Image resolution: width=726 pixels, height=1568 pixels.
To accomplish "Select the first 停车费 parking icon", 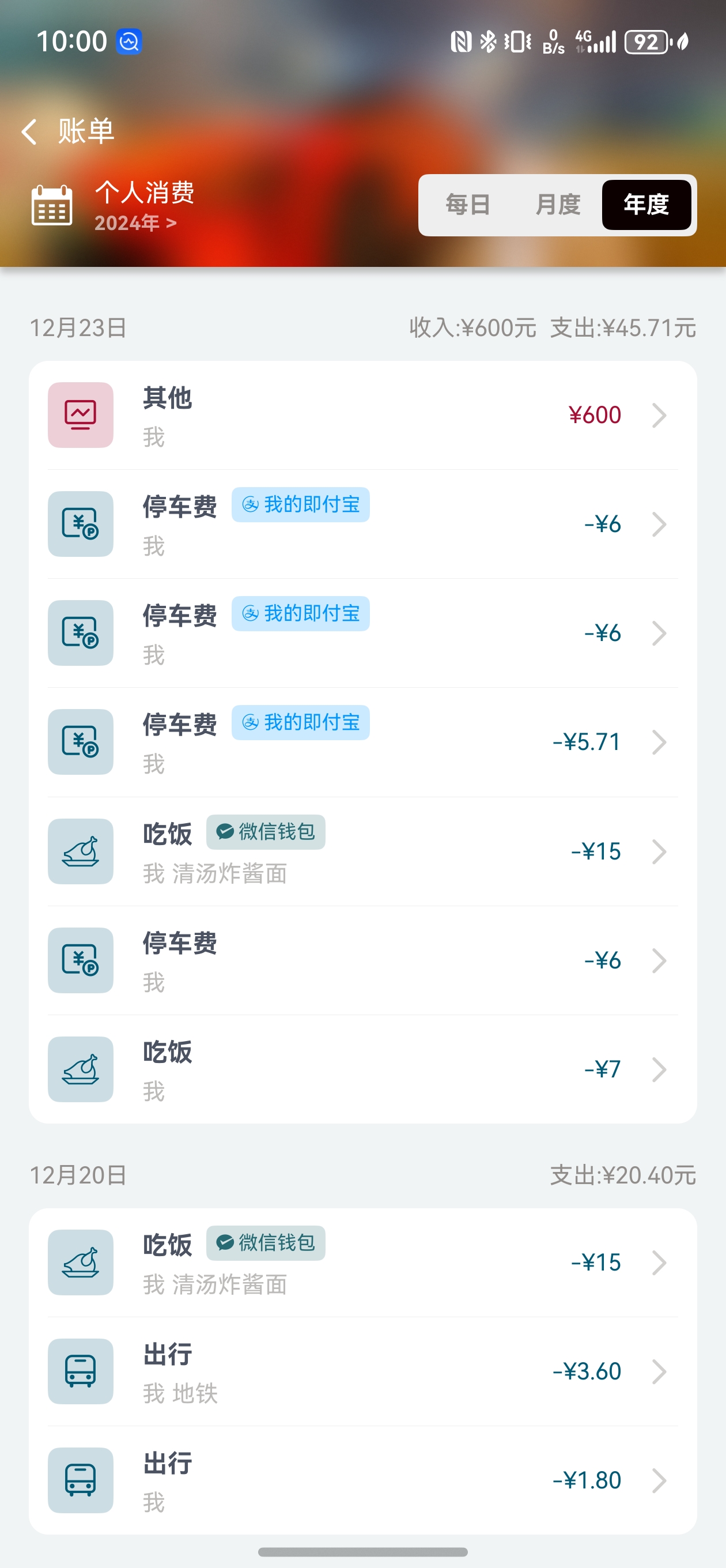I will click(x=80, y=523).
